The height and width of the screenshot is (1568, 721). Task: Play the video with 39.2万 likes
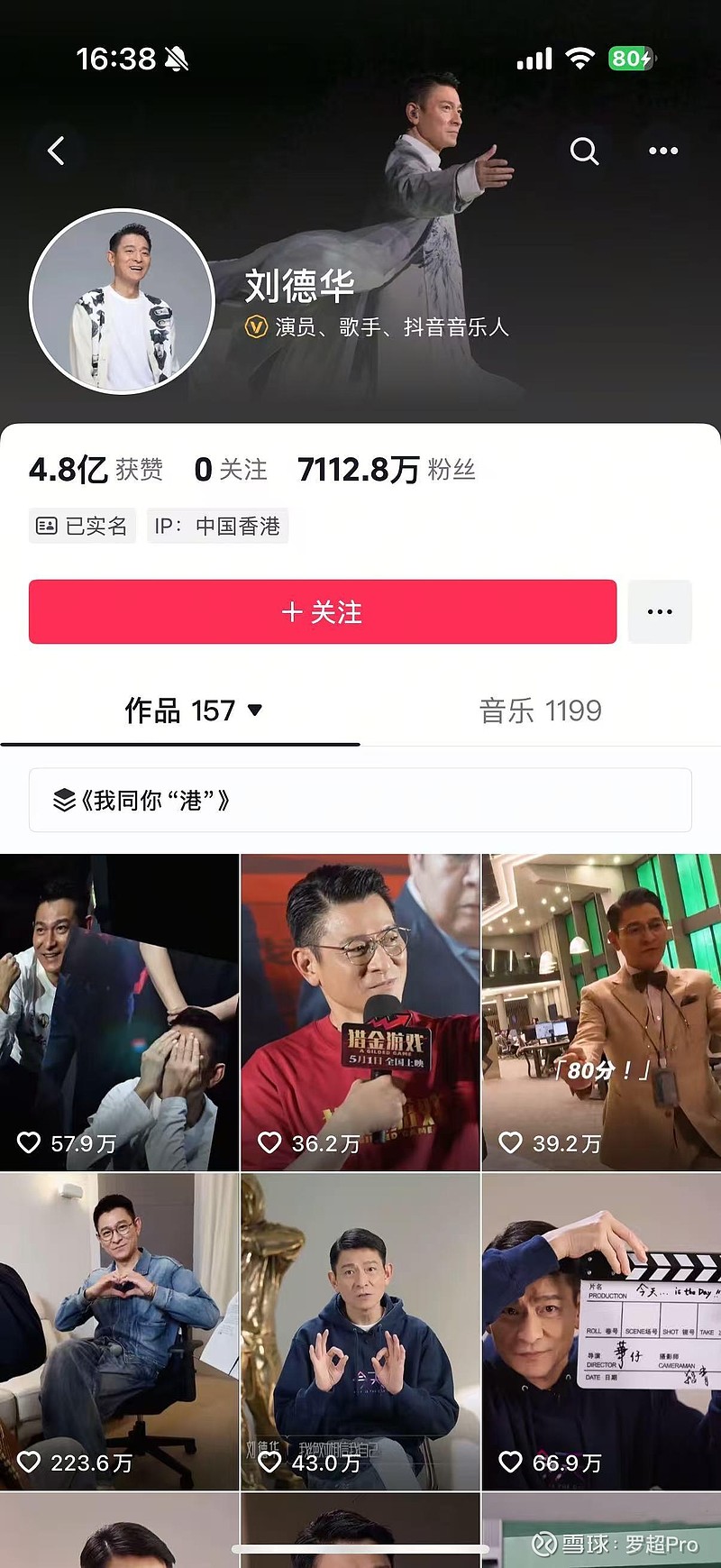(601, 1013)
